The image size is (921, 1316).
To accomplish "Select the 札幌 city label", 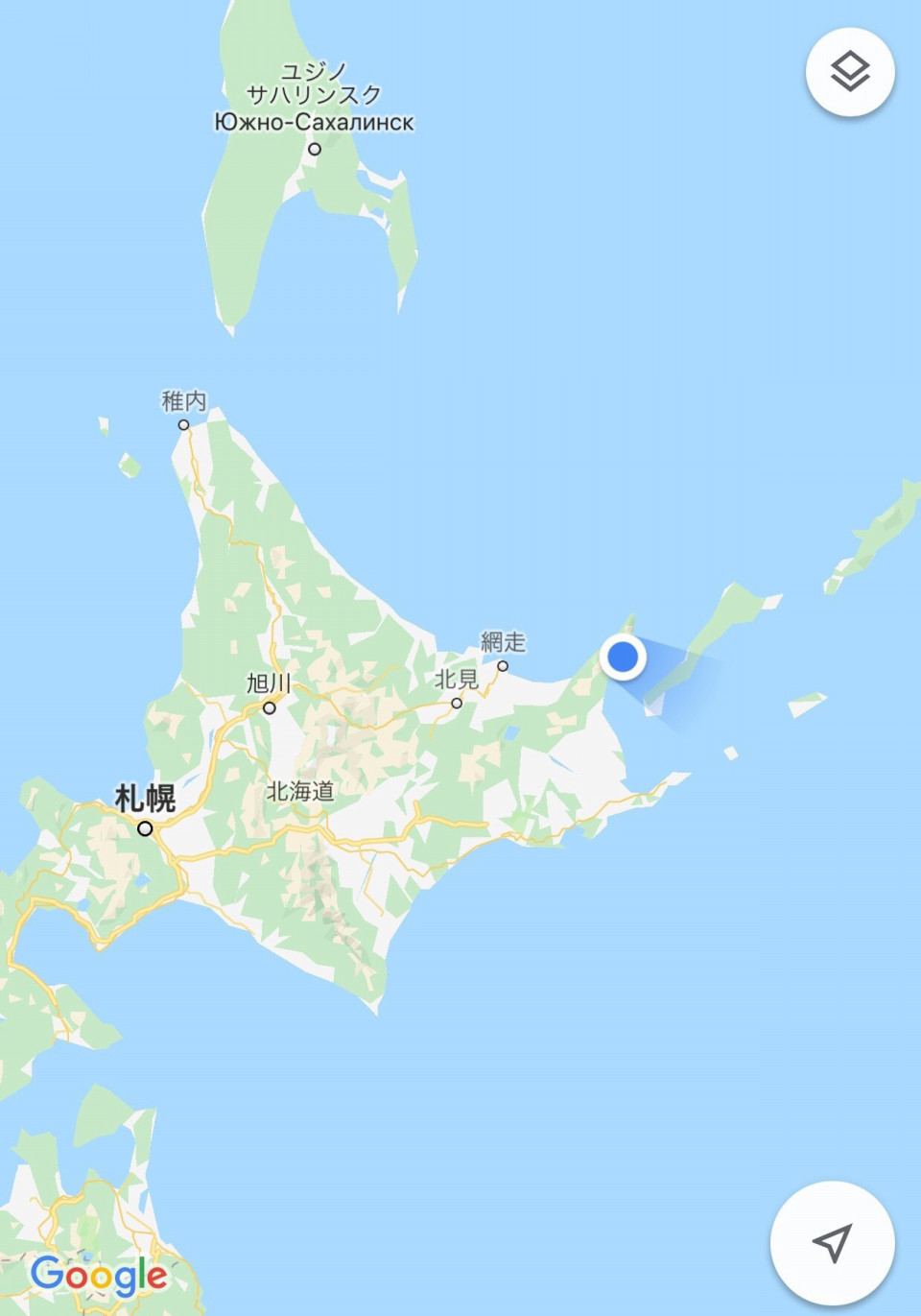I will [x=145, y=799].
